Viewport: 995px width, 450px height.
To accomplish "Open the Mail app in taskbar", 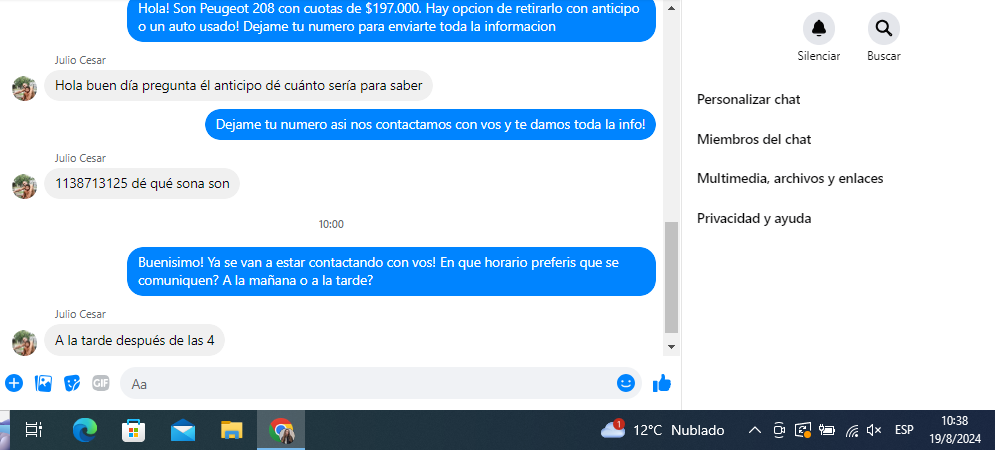I will point(183,430).
